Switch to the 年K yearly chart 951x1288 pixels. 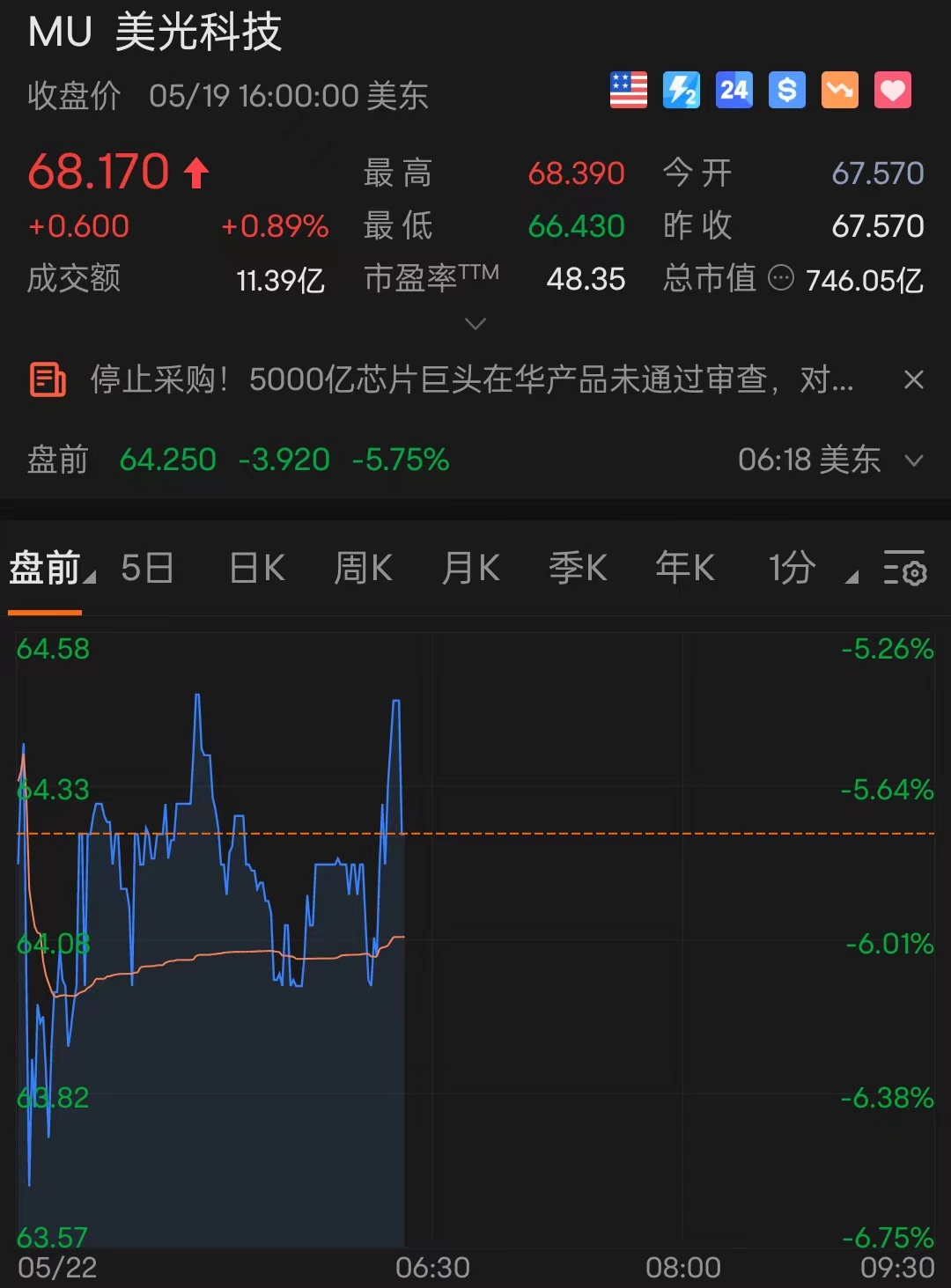[684, 569]
